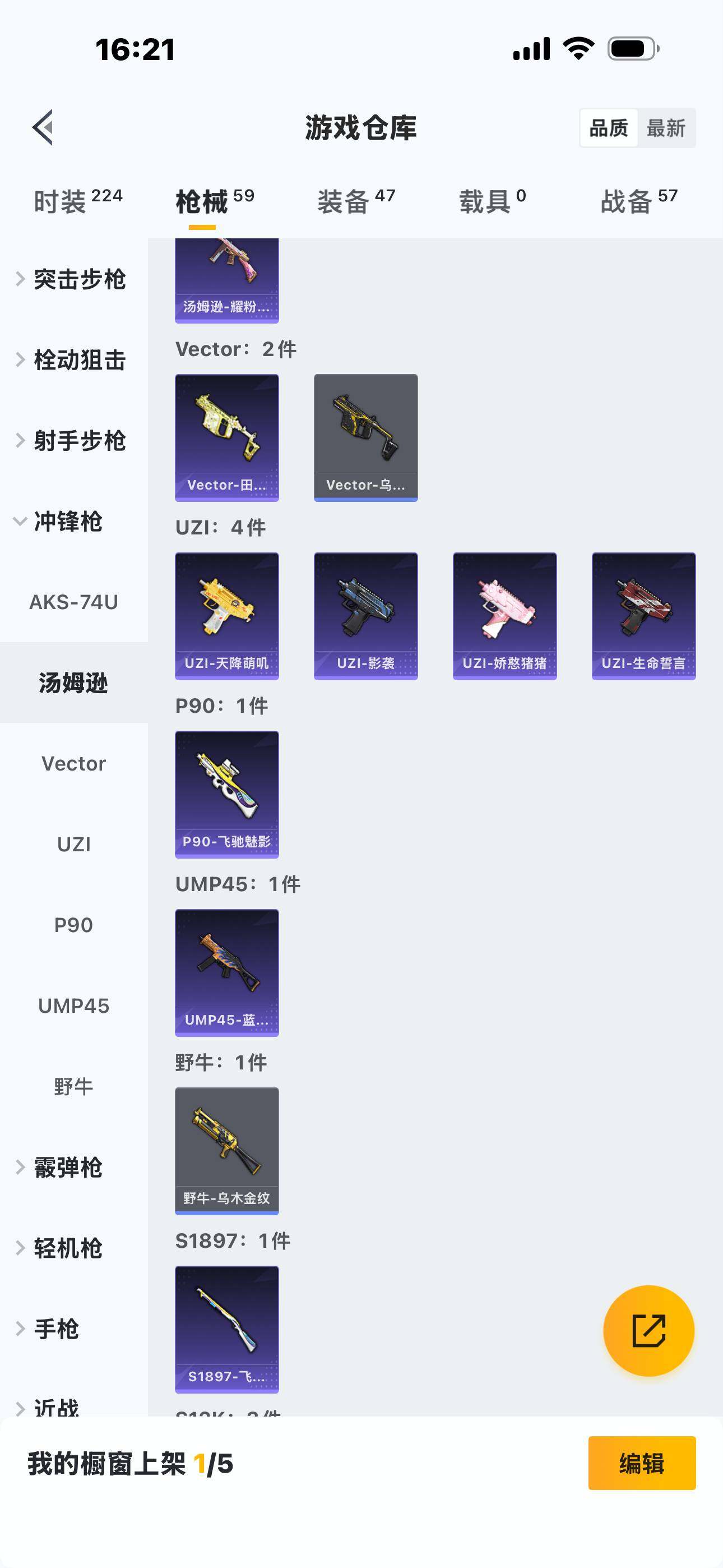
Task: Switch to the 装备 tab
Action: pyautogui.click(x=356, y=201)
